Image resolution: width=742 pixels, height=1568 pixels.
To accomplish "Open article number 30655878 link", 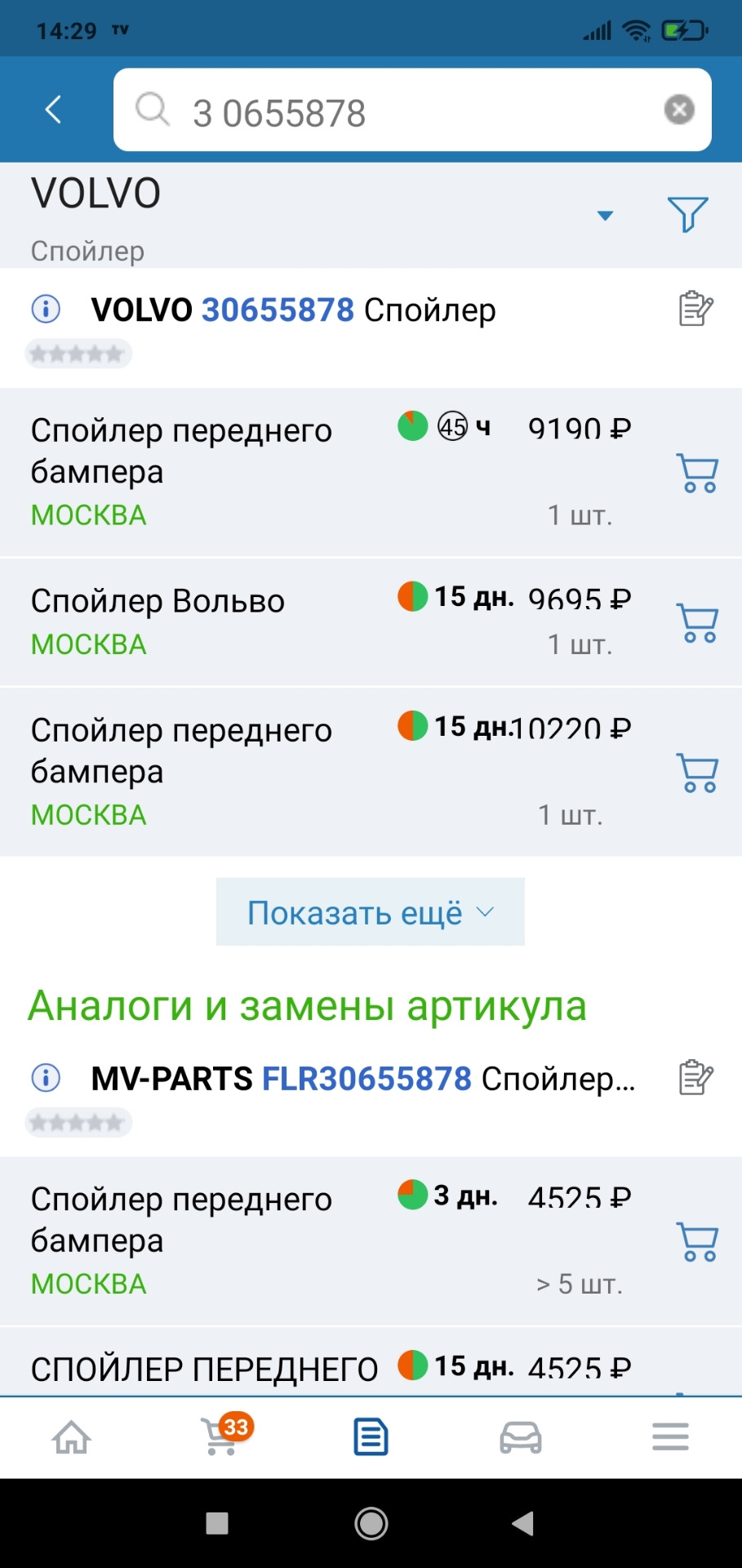I will click(x=278, y=310).
